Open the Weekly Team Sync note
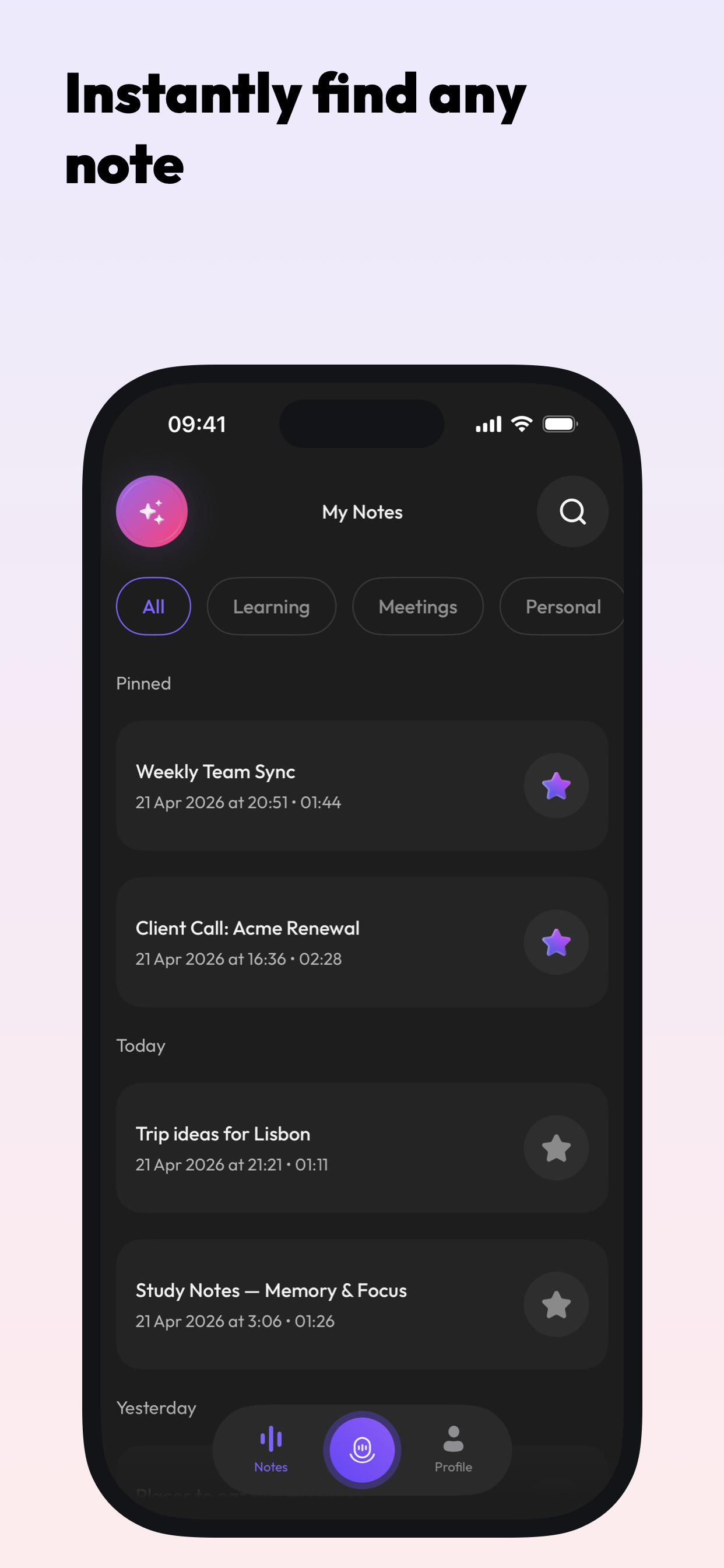This screenshot has height=1568, width=724. point(304,785)
